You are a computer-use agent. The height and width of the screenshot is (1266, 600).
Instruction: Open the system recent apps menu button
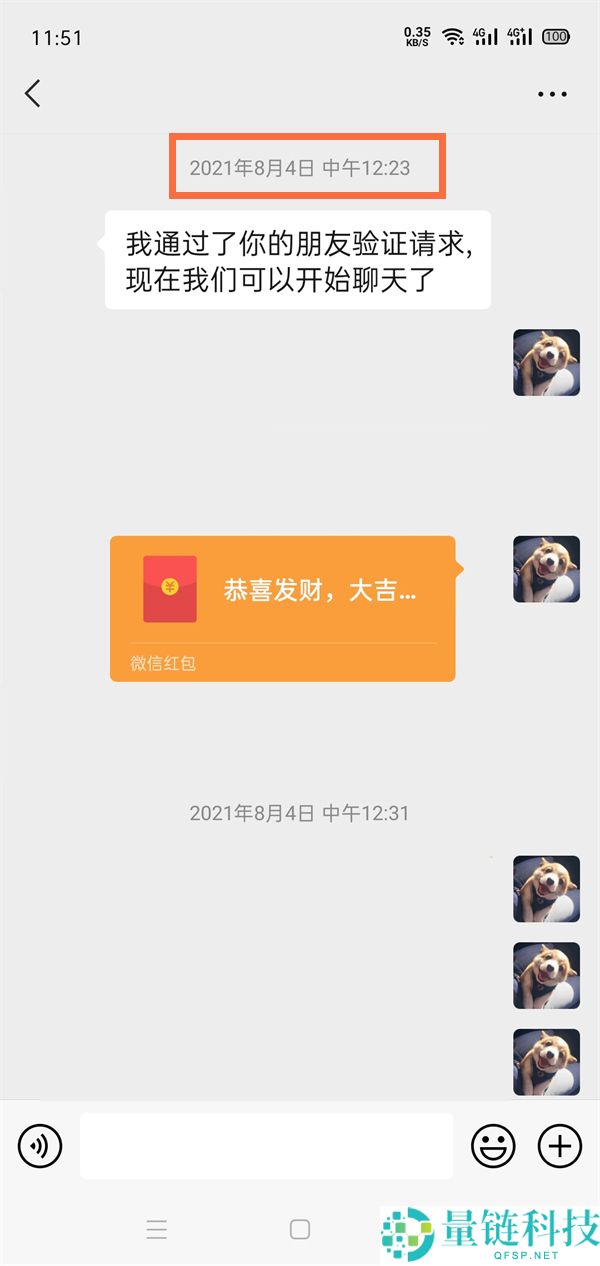157,1230
